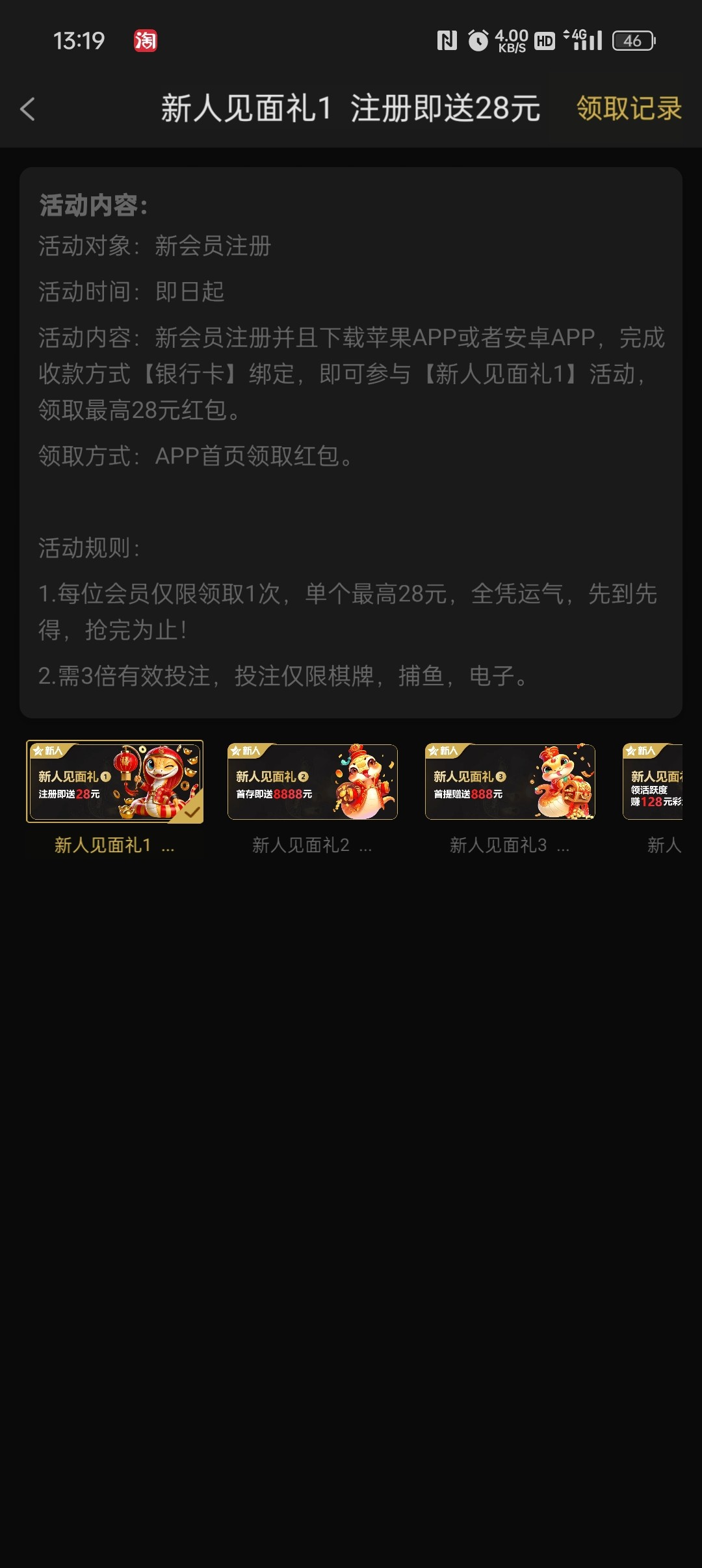The image size is (702, 1568).
Task: Open 领取记录 claim history
Action: 629,109
